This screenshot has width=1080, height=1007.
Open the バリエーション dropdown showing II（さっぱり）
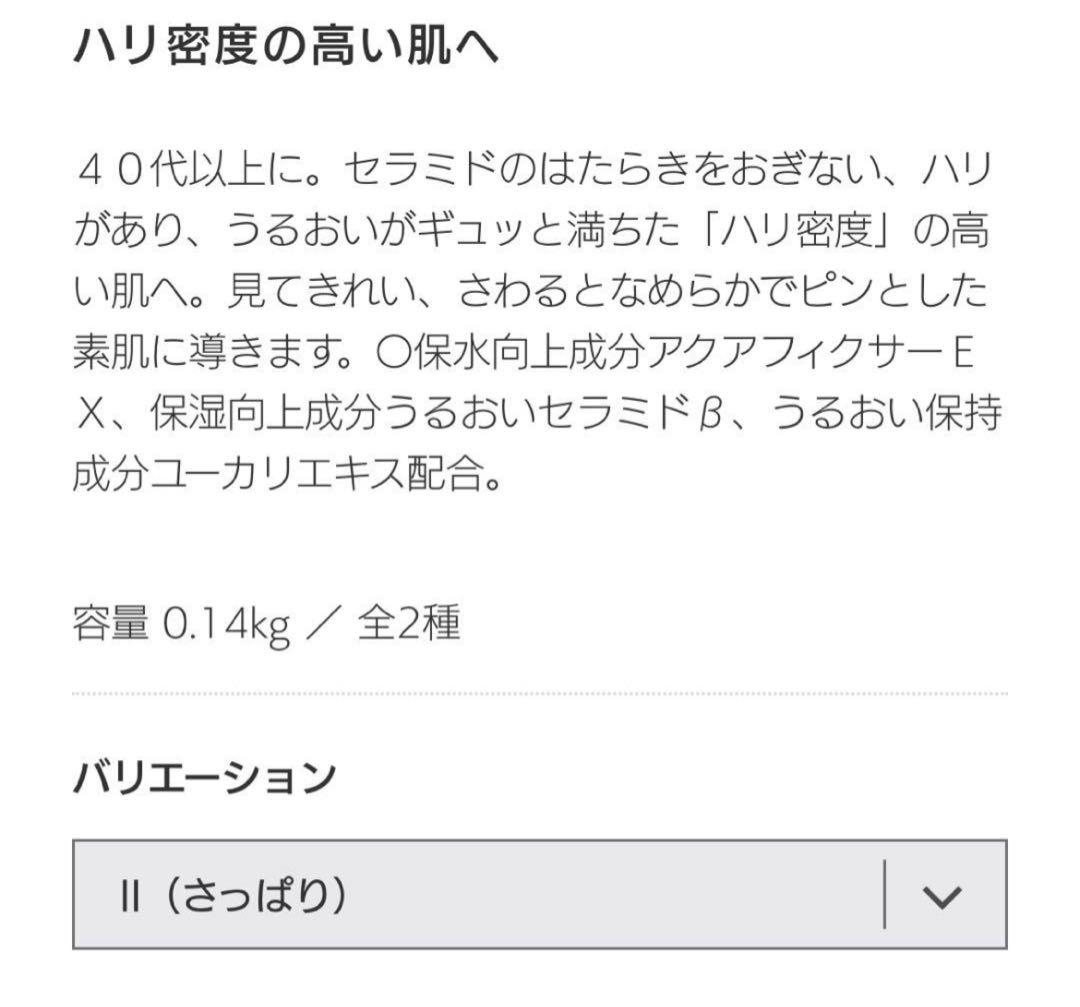tap(540, 893)
